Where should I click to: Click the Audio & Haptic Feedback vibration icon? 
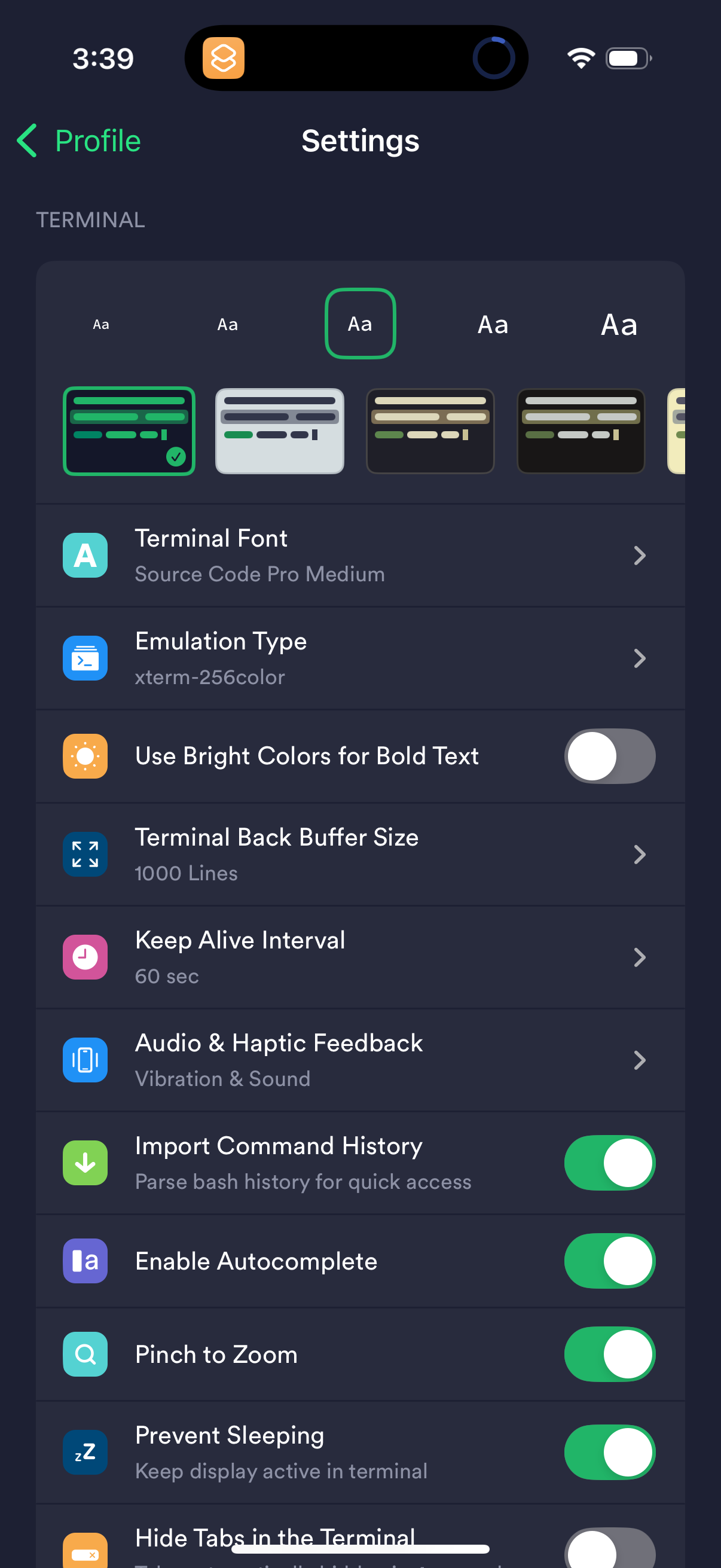coord(84,1060)
